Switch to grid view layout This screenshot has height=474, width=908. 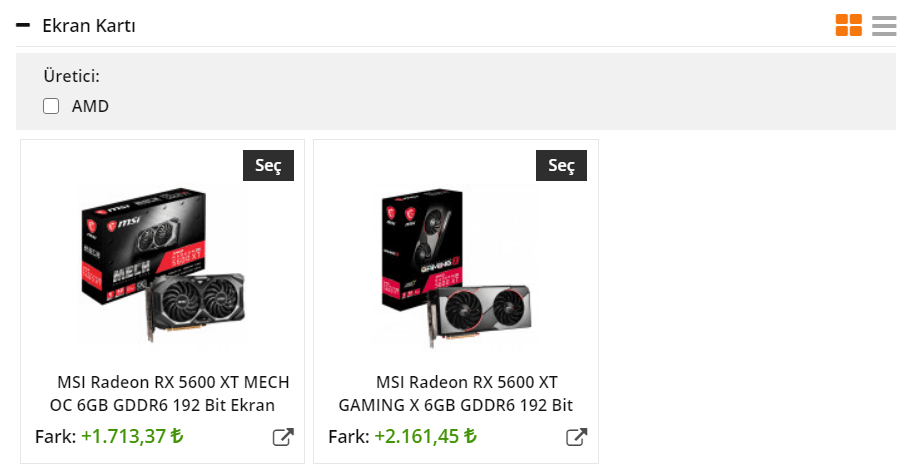[x=848, y=26]
